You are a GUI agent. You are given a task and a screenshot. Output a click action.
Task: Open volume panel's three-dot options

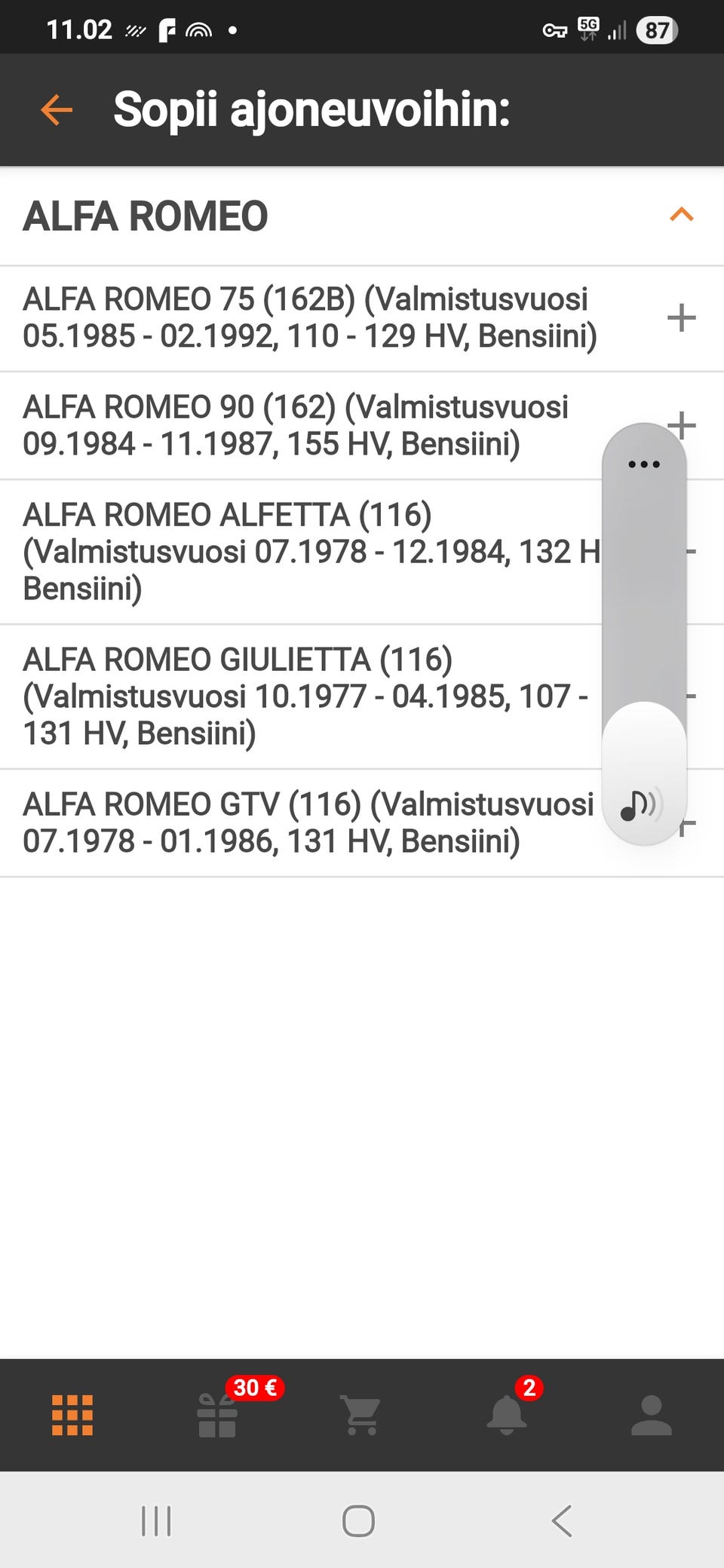click(644, 464)
